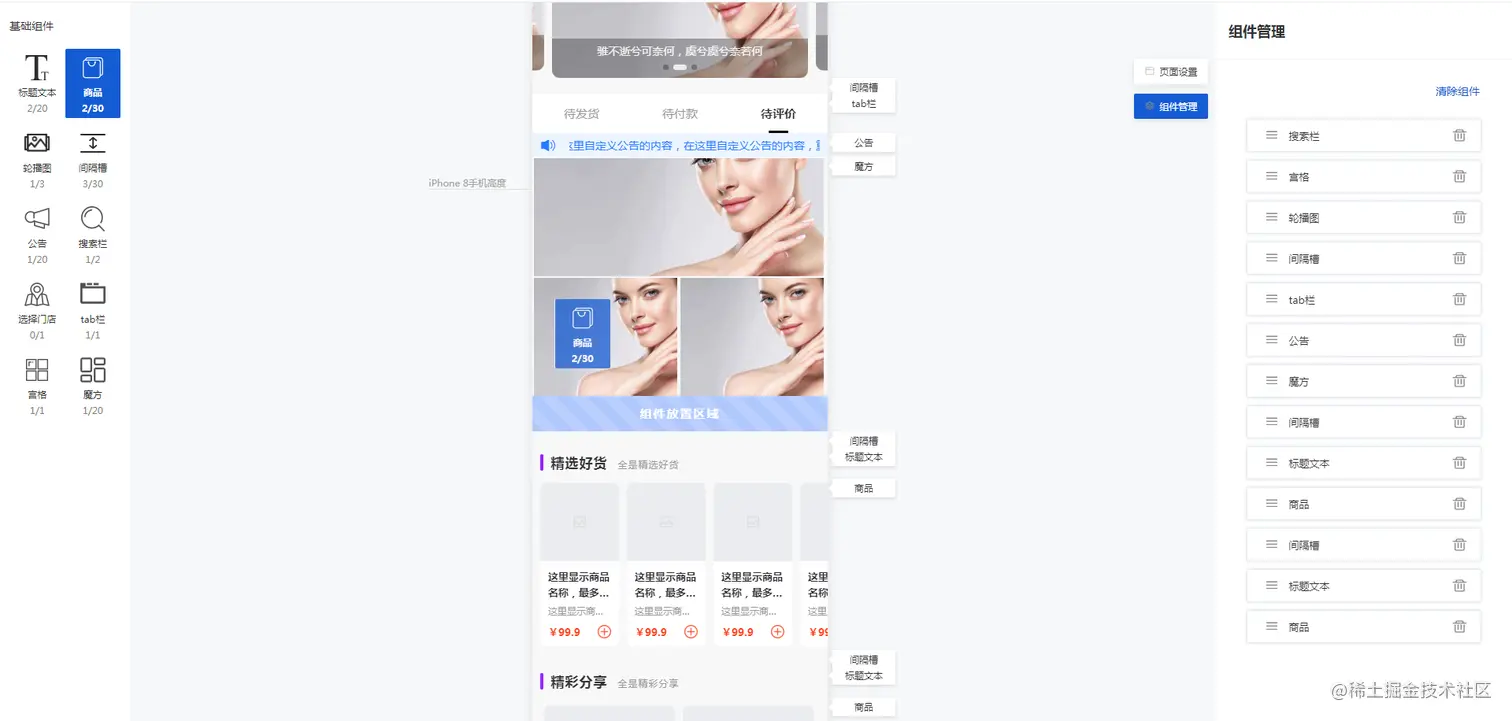1512x721 pixels.
Task: Remove the 轮播图 row using its trash icon
Action: 1459,218
